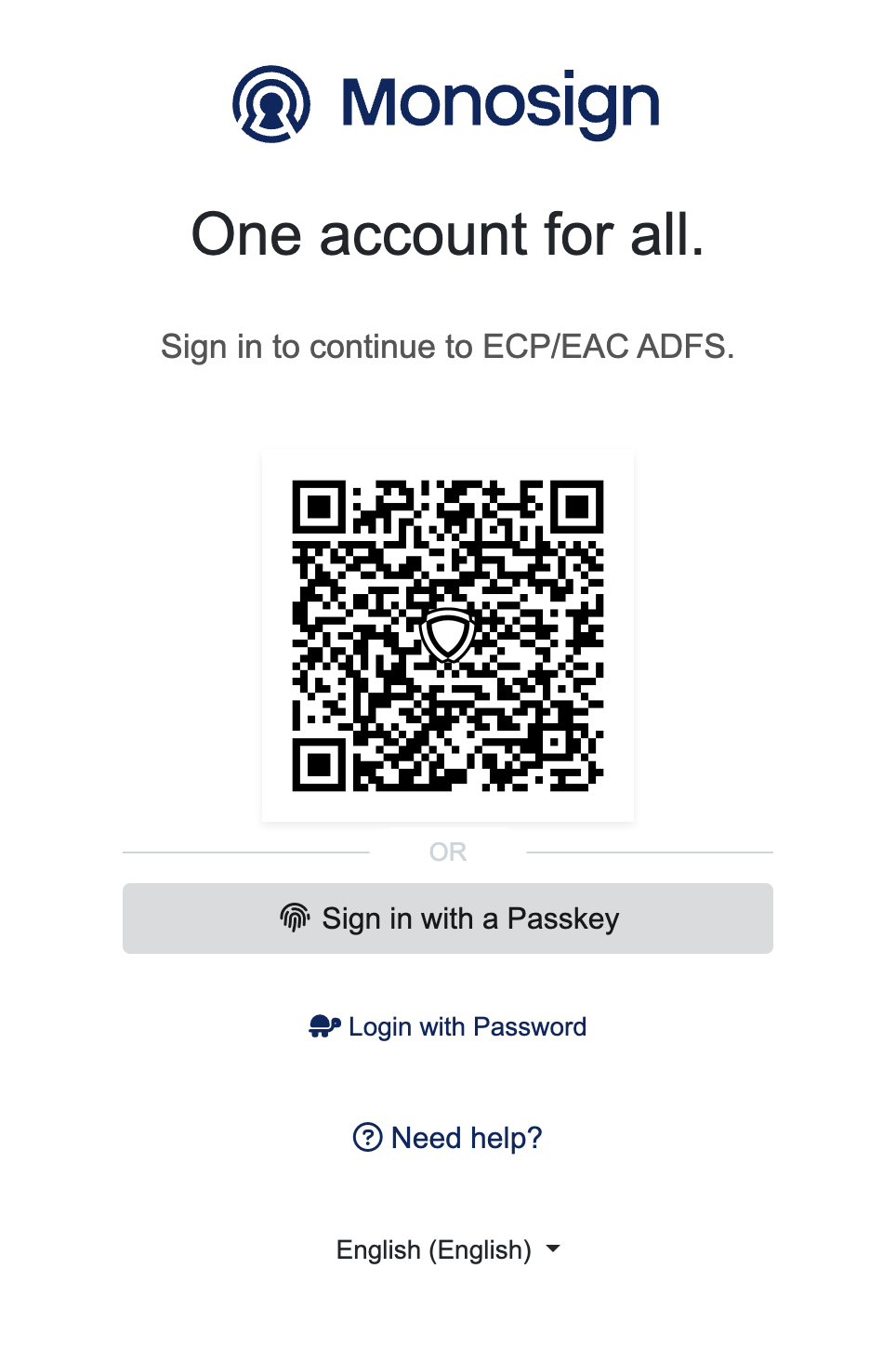Select Sign in with a Passkey
This screenshot has width=896, height=1361.
pyautogui.click(x=448, y=918)
